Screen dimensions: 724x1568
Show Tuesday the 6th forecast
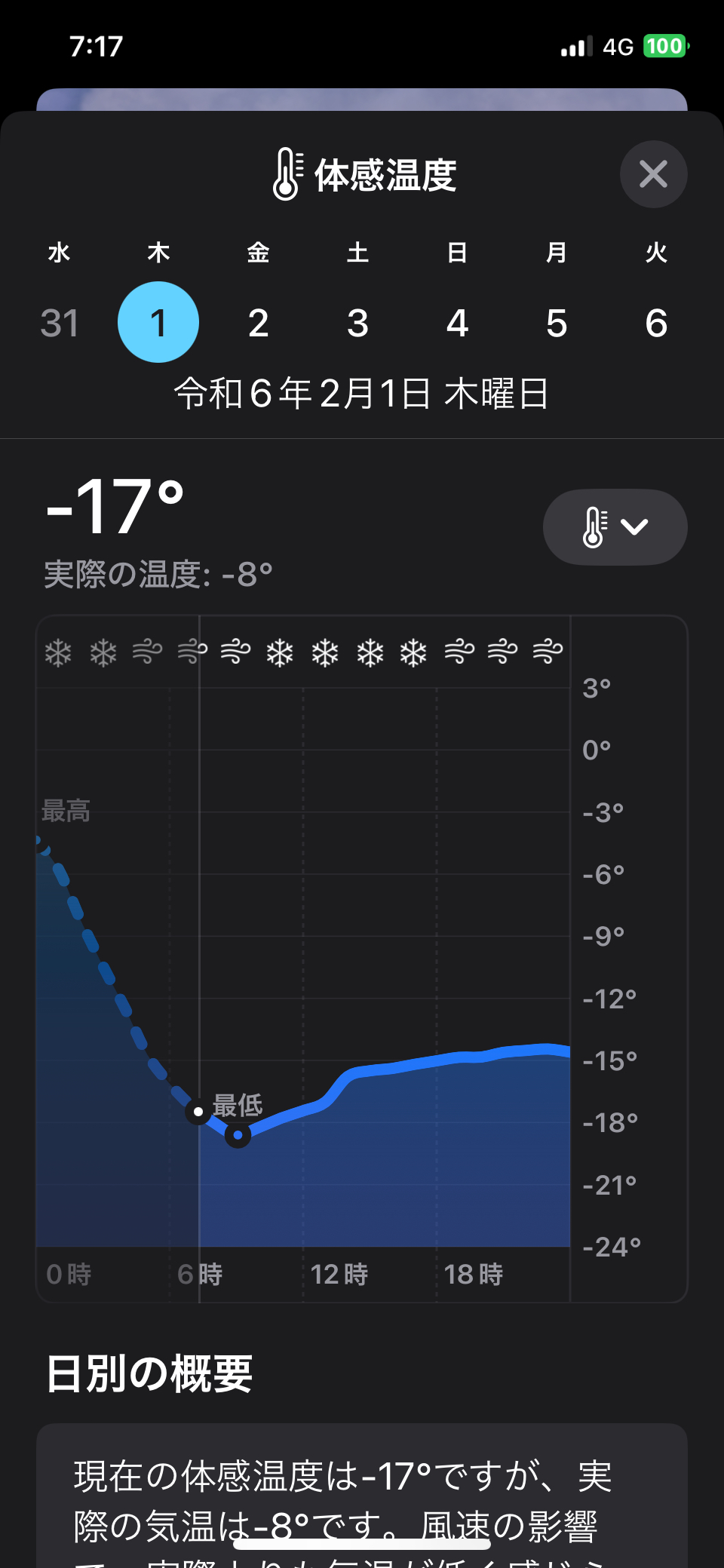pyautogui.click(x=656, y=323)
